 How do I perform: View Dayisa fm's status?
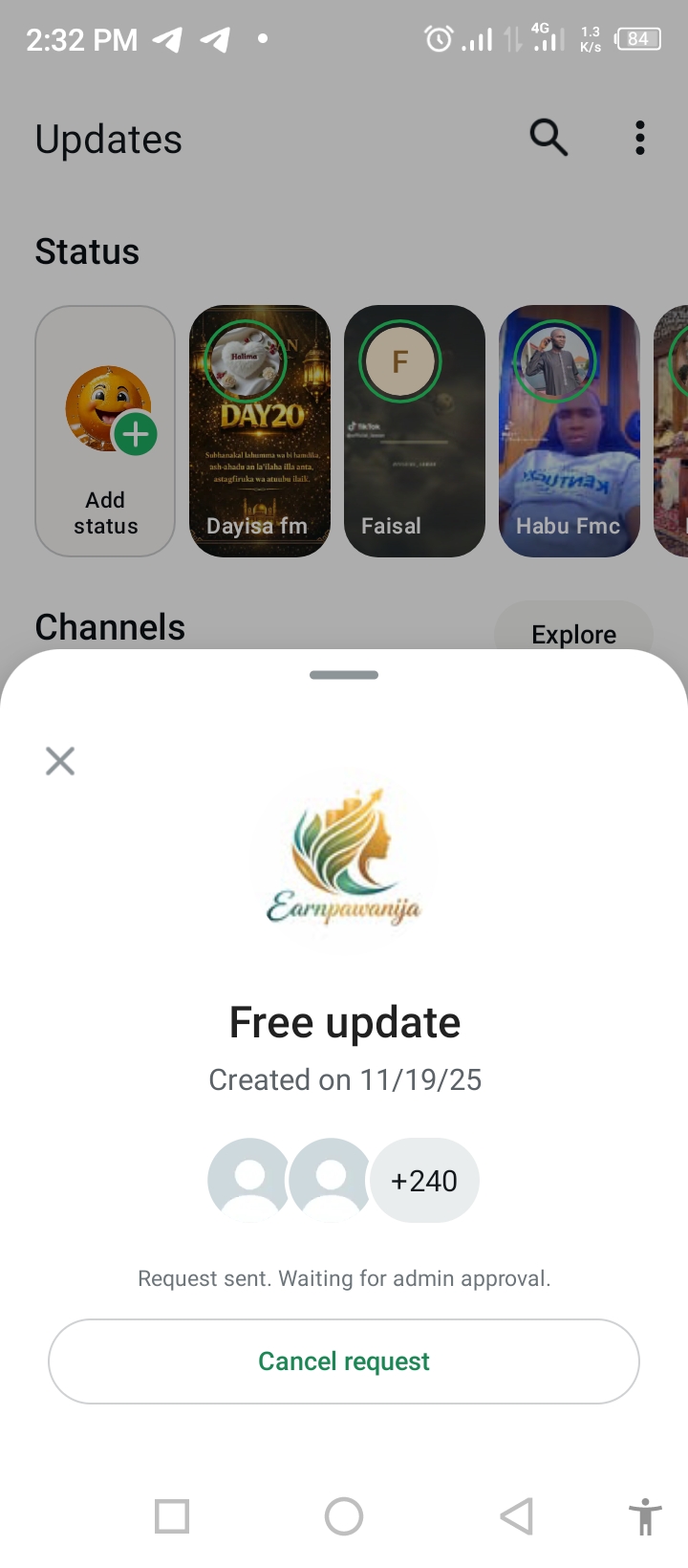[x=260, y=430]
